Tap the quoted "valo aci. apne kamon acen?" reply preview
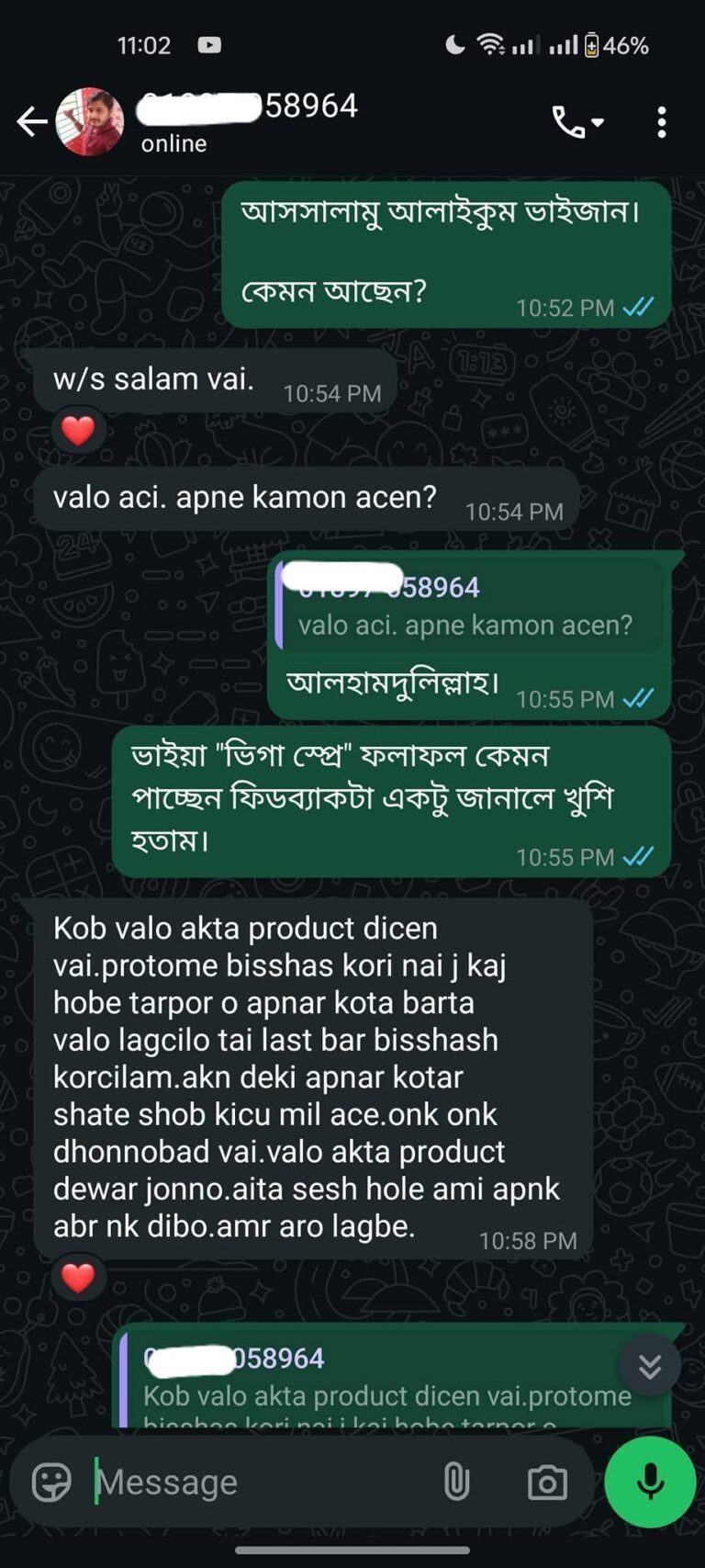This screenshot has width=705, height=1568. [x=470, y=608]
